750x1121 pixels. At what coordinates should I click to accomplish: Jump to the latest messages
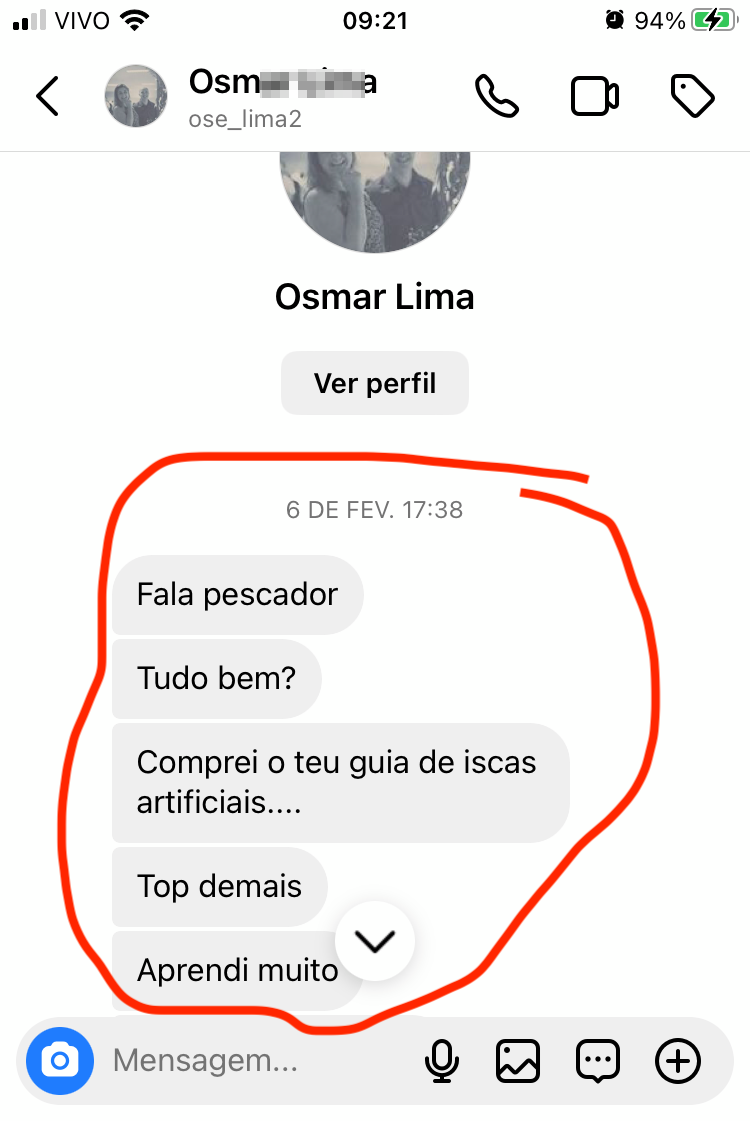[374, 942]
